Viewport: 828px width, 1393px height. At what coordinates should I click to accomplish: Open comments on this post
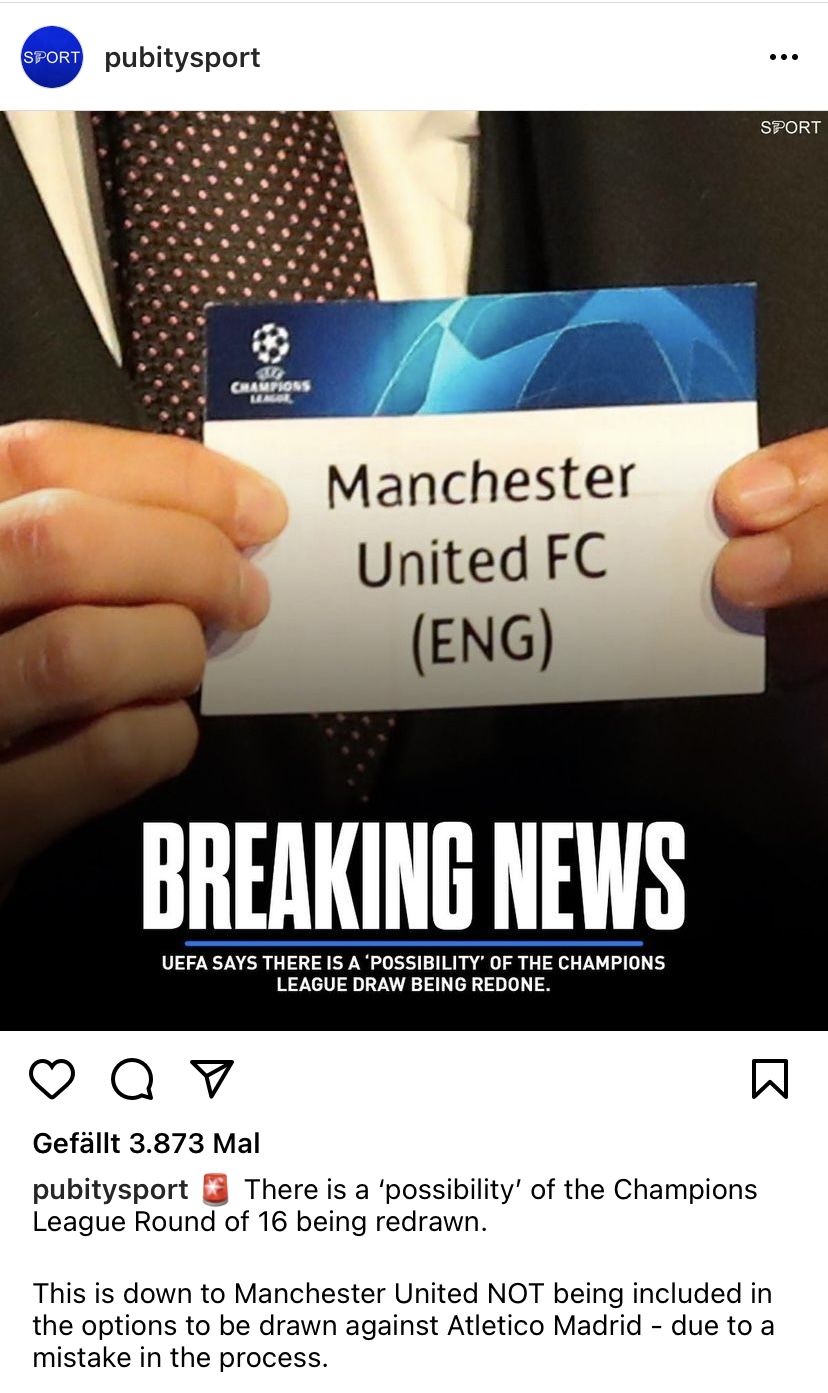pyautogui.click(x=132, y=1079)
